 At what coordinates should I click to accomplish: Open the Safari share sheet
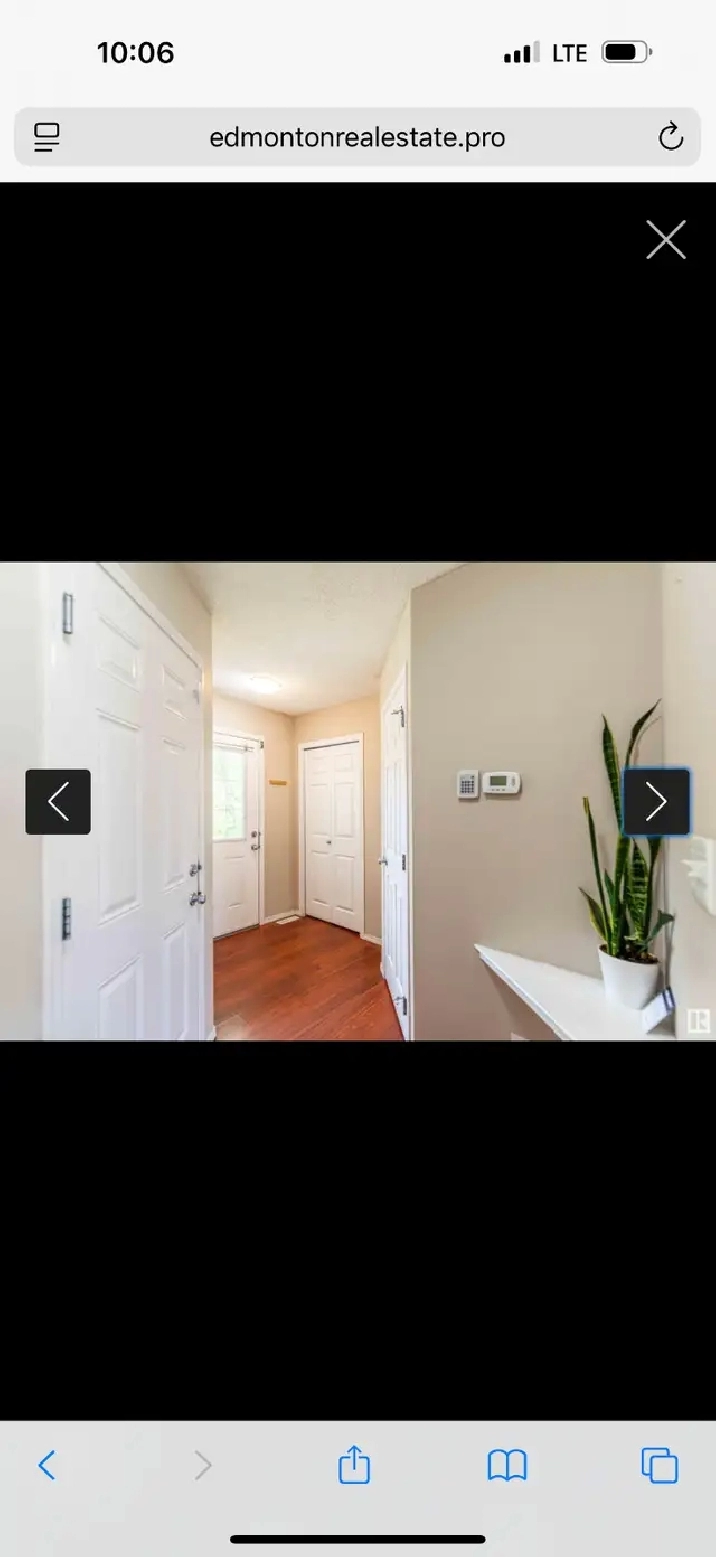click(354, 1465)
